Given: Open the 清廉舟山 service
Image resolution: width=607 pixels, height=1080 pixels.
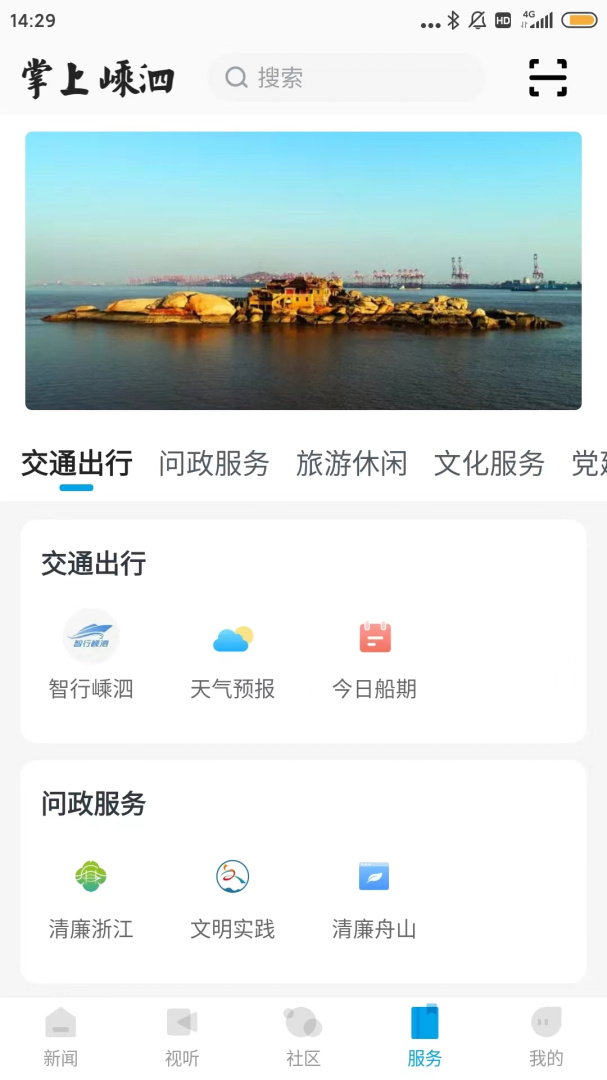Looking at the screenshot, I should click(374, 896).
